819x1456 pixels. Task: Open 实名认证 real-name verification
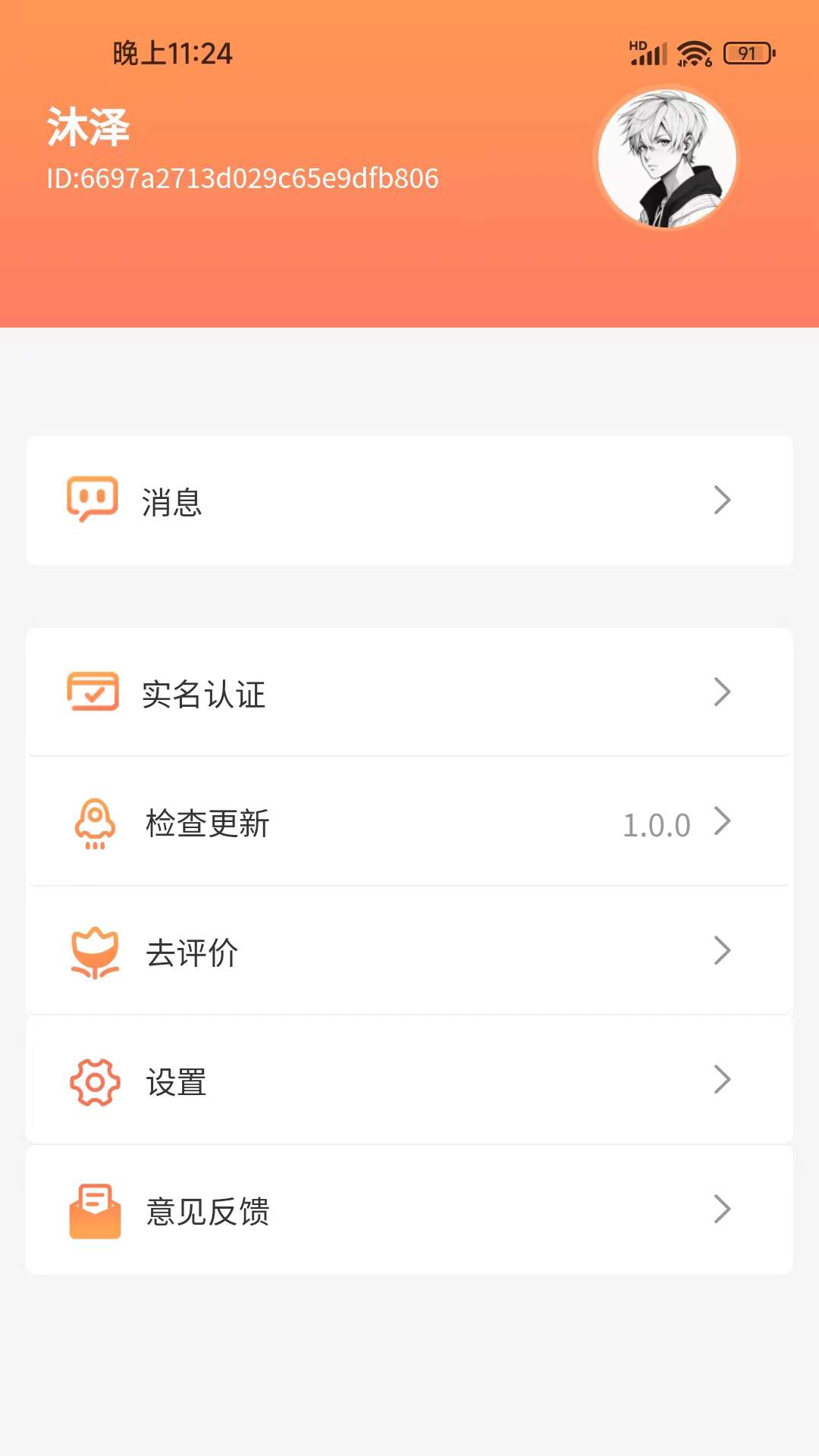[409, 692]
